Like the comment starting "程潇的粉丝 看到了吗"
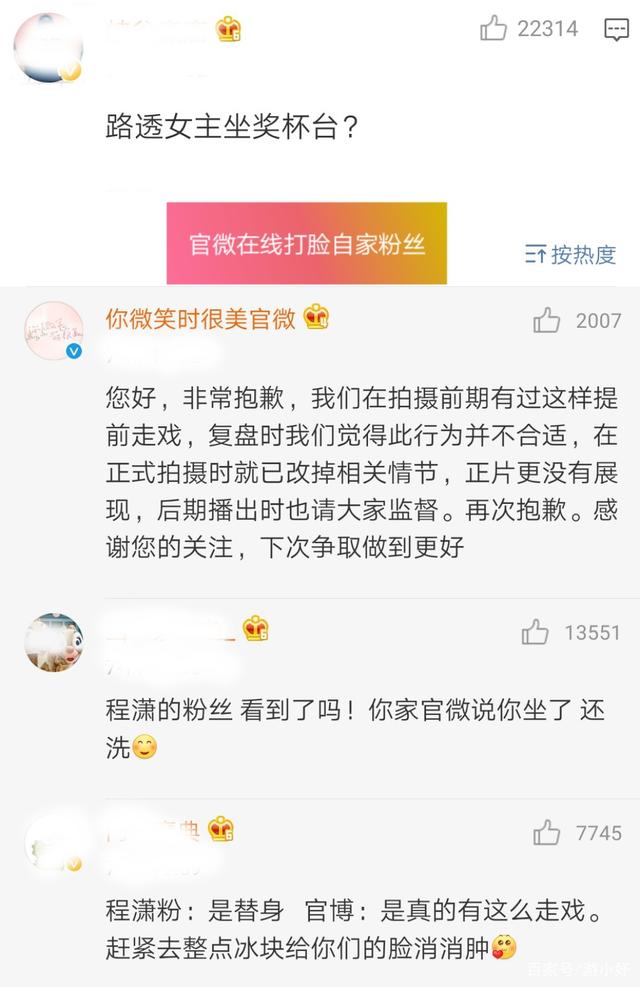This screenshot has width=640, height=987. [x=535, y=632]
